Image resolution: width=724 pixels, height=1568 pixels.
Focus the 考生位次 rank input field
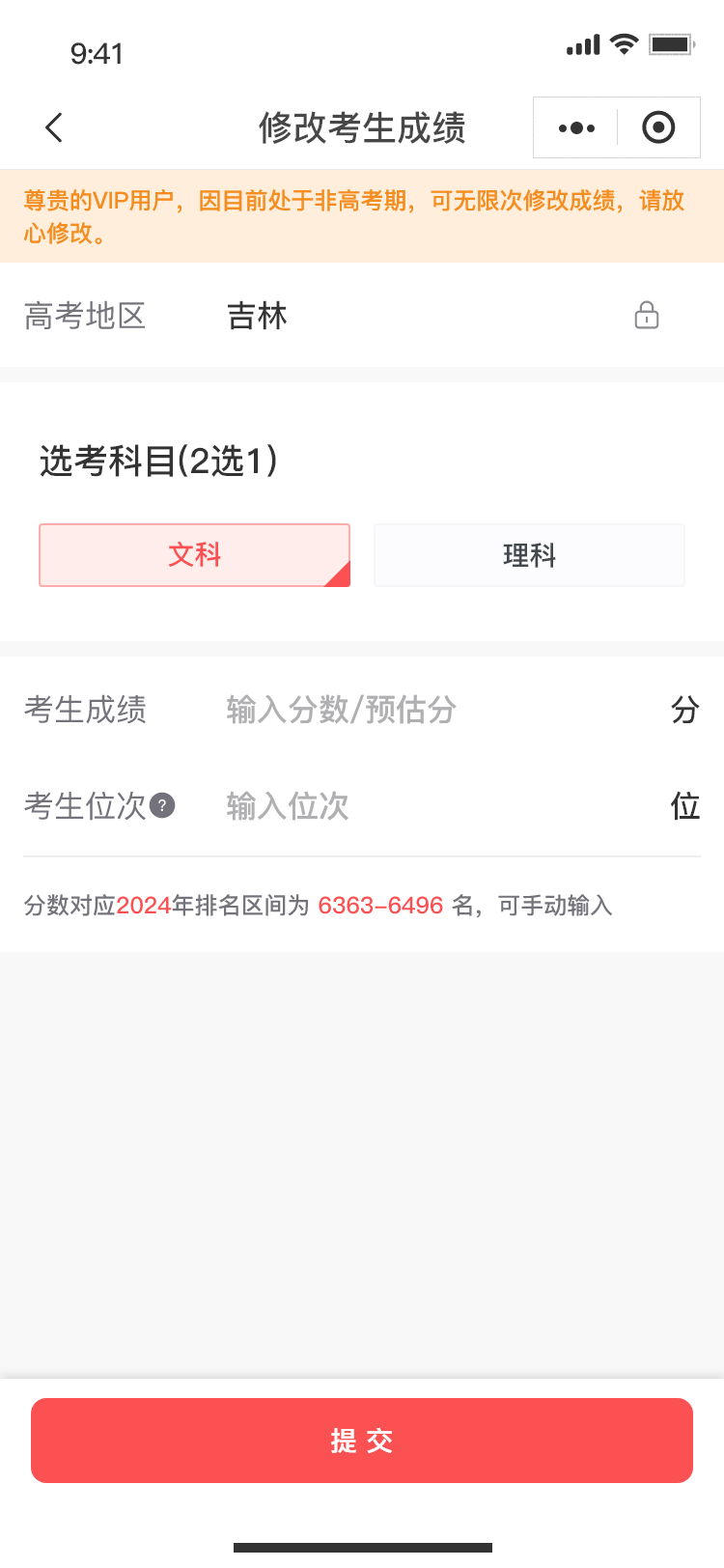pyautogui.click(x=434, y=806)
